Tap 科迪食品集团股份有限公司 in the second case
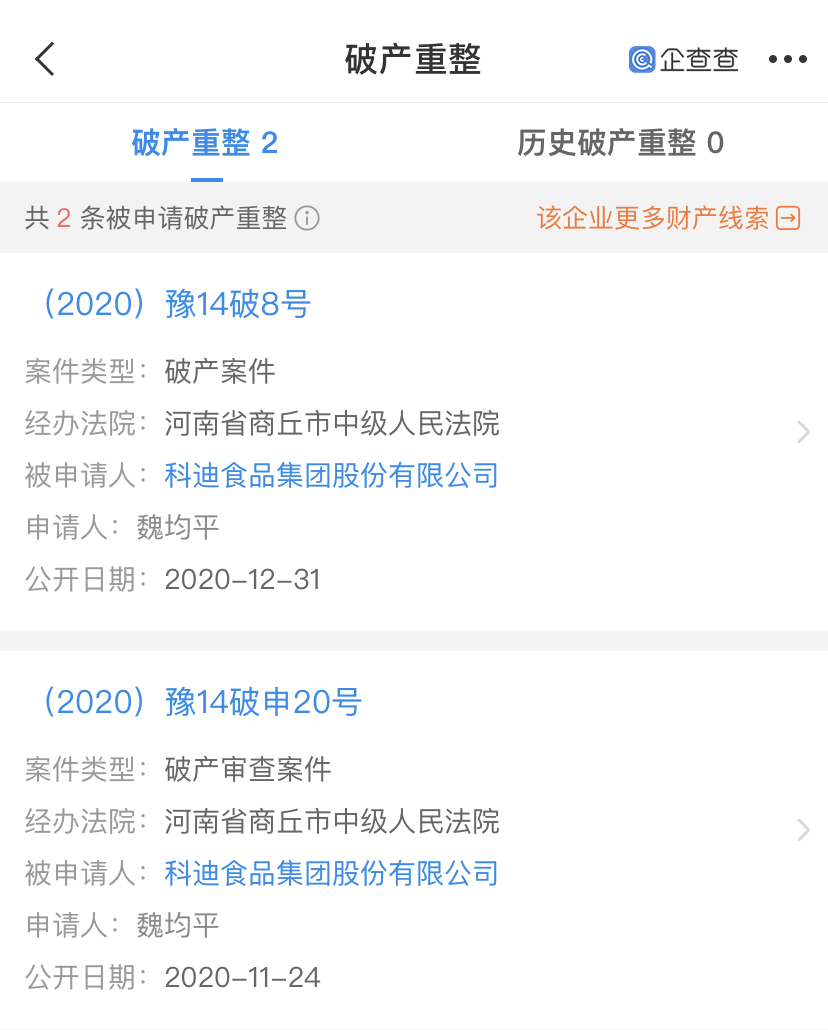The width and height of the screenshot is (828, 1030). (331, 874)
